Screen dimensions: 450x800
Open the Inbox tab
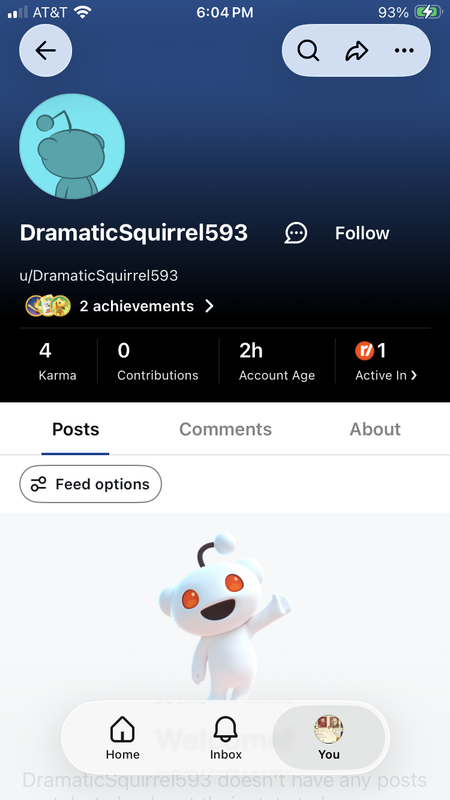[226, 737]
